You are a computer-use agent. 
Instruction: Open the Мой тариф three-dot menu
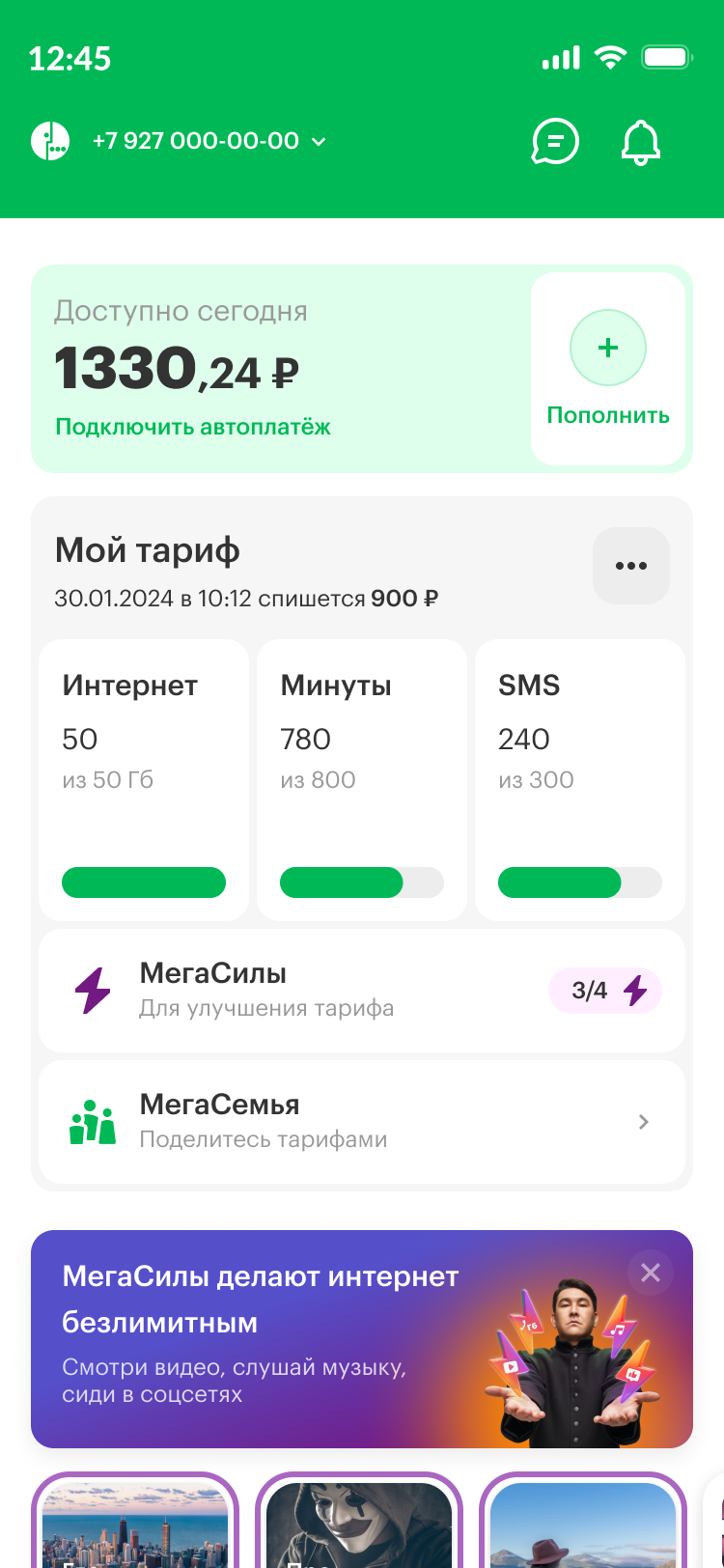(x=630, y=566)
